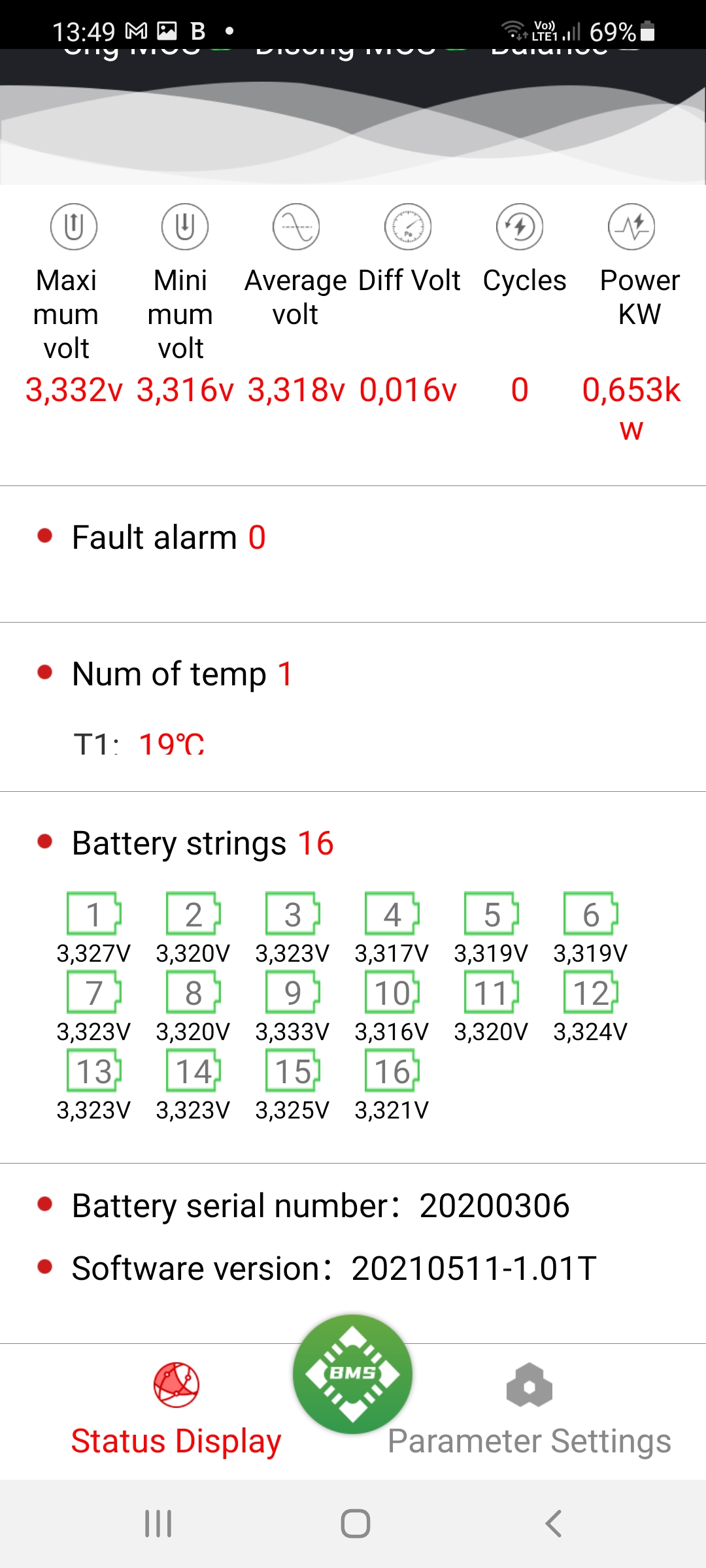Open recent apps from the navigation bar
This screenshot has height=1568, width=706.
[x=158, y=1524]
